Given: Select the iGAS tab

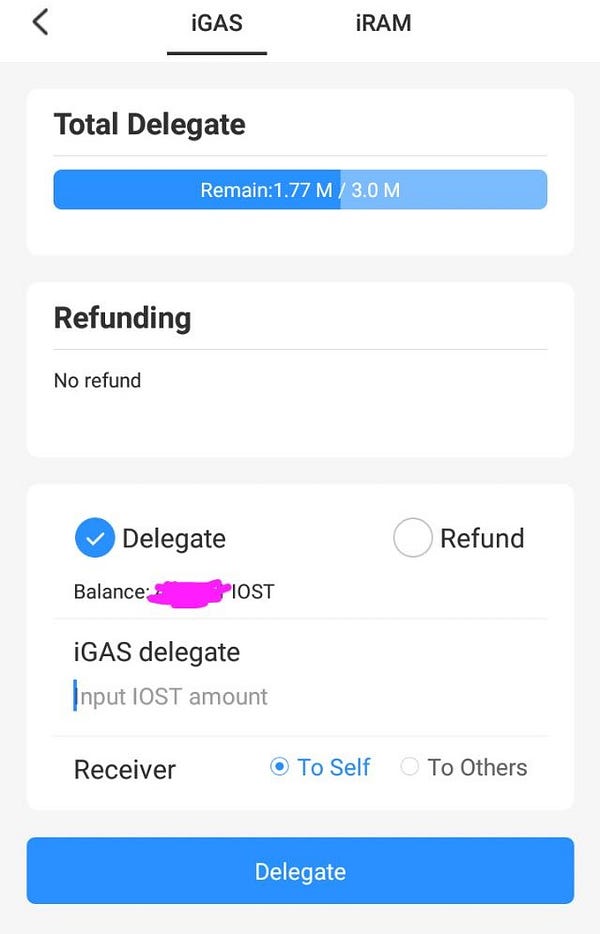Looking at the screenshot, I should 217,23.
